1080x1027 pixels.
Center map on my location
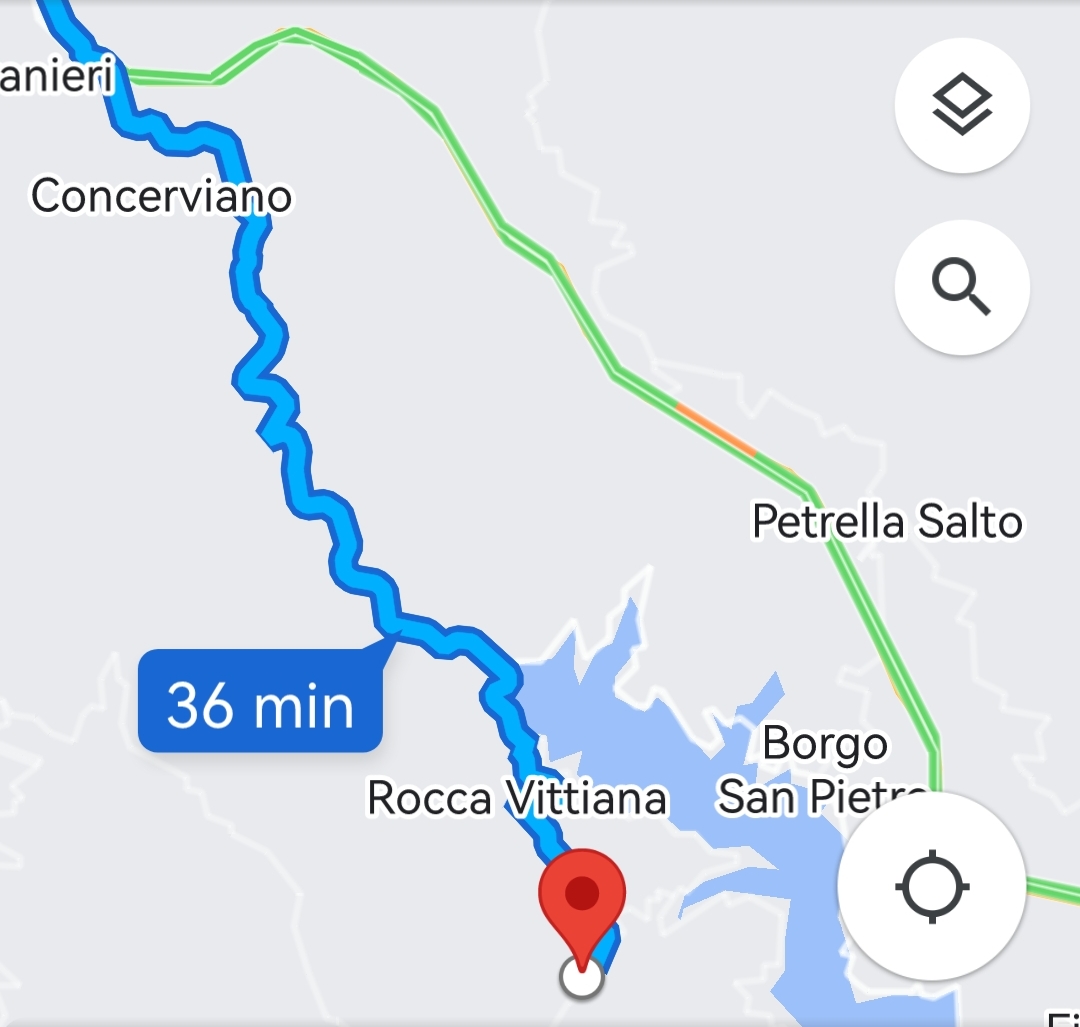[x=931, y=887]
